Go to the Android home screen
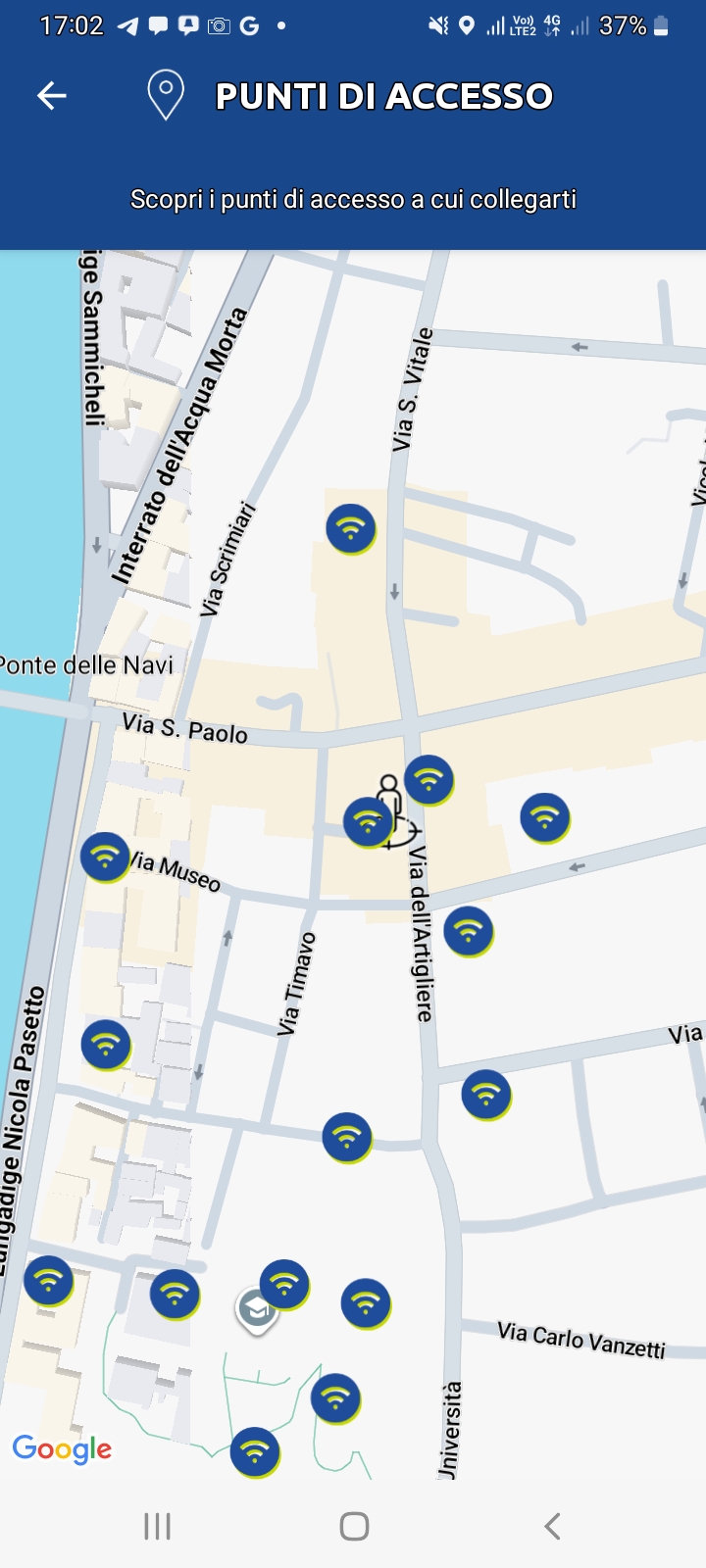Screen dimensions: 706x1568 click(354, 1526)
